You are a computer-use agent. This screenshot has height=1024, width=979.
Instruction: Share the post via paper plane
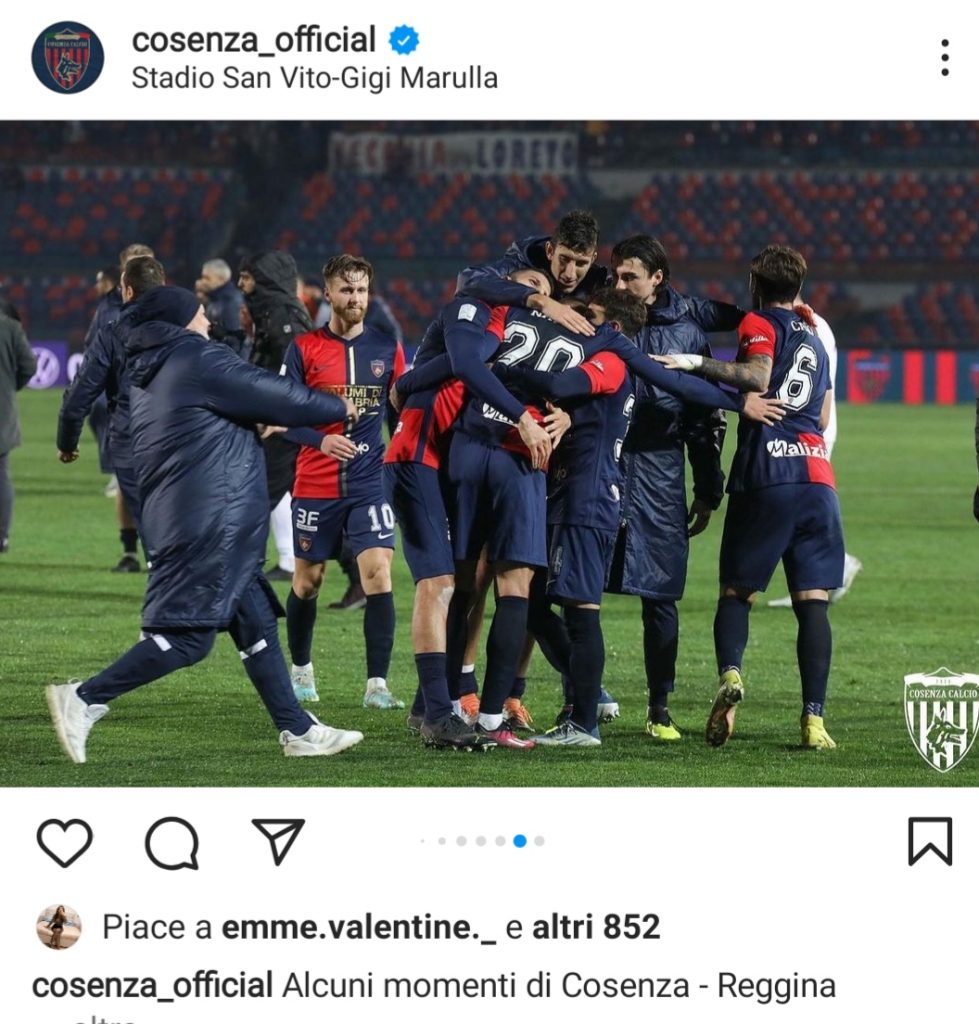pyautogui.click(x=278, y=841)
